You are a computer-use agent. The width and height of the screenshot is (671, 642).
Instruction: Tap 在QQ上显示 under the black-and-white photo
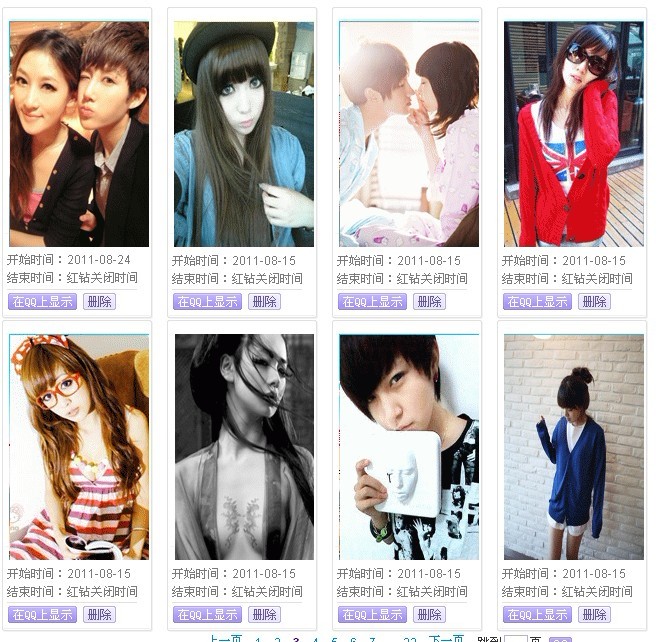[207, 614]
